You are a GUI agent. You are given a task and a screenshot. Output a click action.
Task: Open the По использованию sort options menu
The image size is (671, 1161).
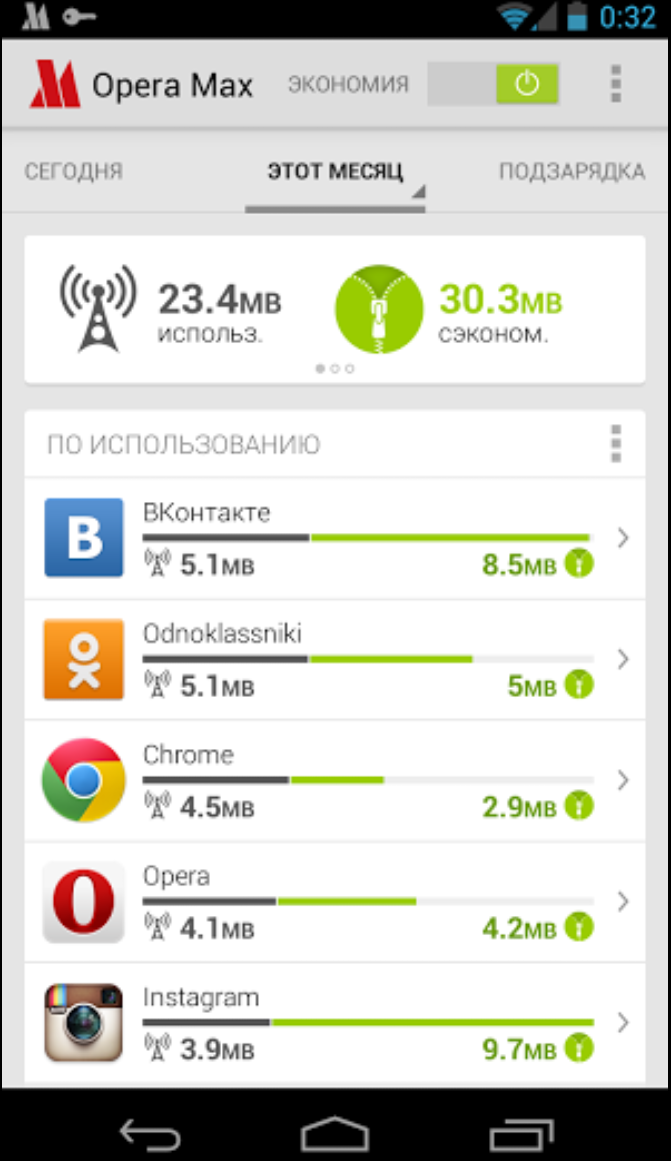tap(616, 443)
